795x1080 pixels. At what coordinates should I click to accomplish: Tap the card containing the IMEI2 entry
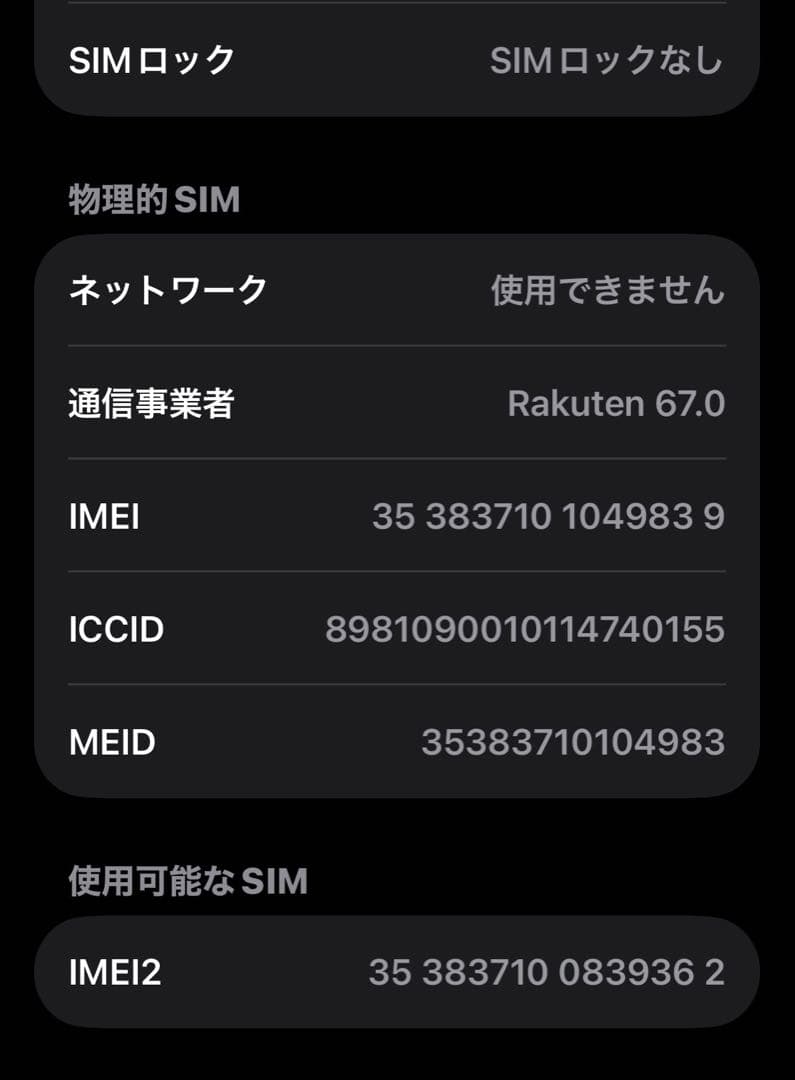(397, 972)
